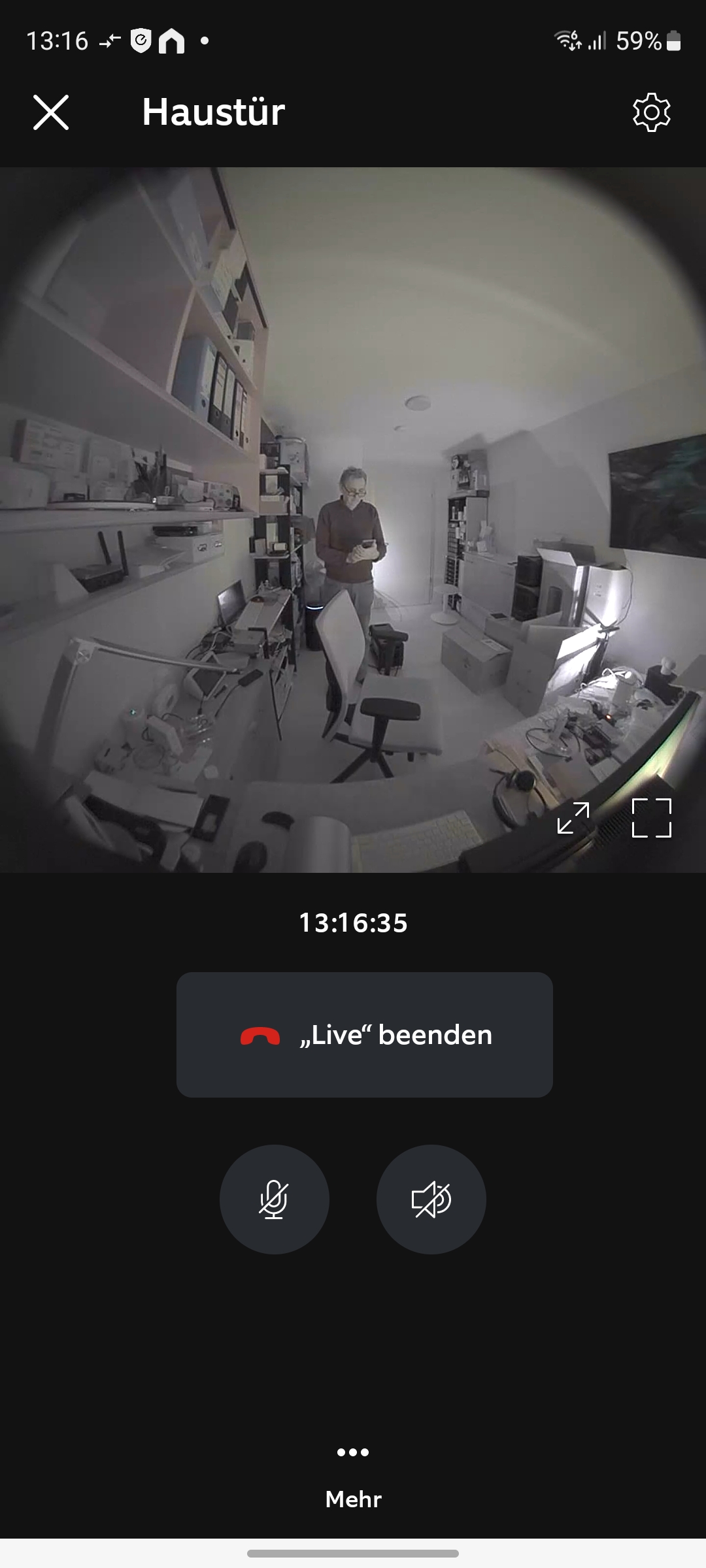Close the Haustür live view
The image size is (706, 1568).
51,112
